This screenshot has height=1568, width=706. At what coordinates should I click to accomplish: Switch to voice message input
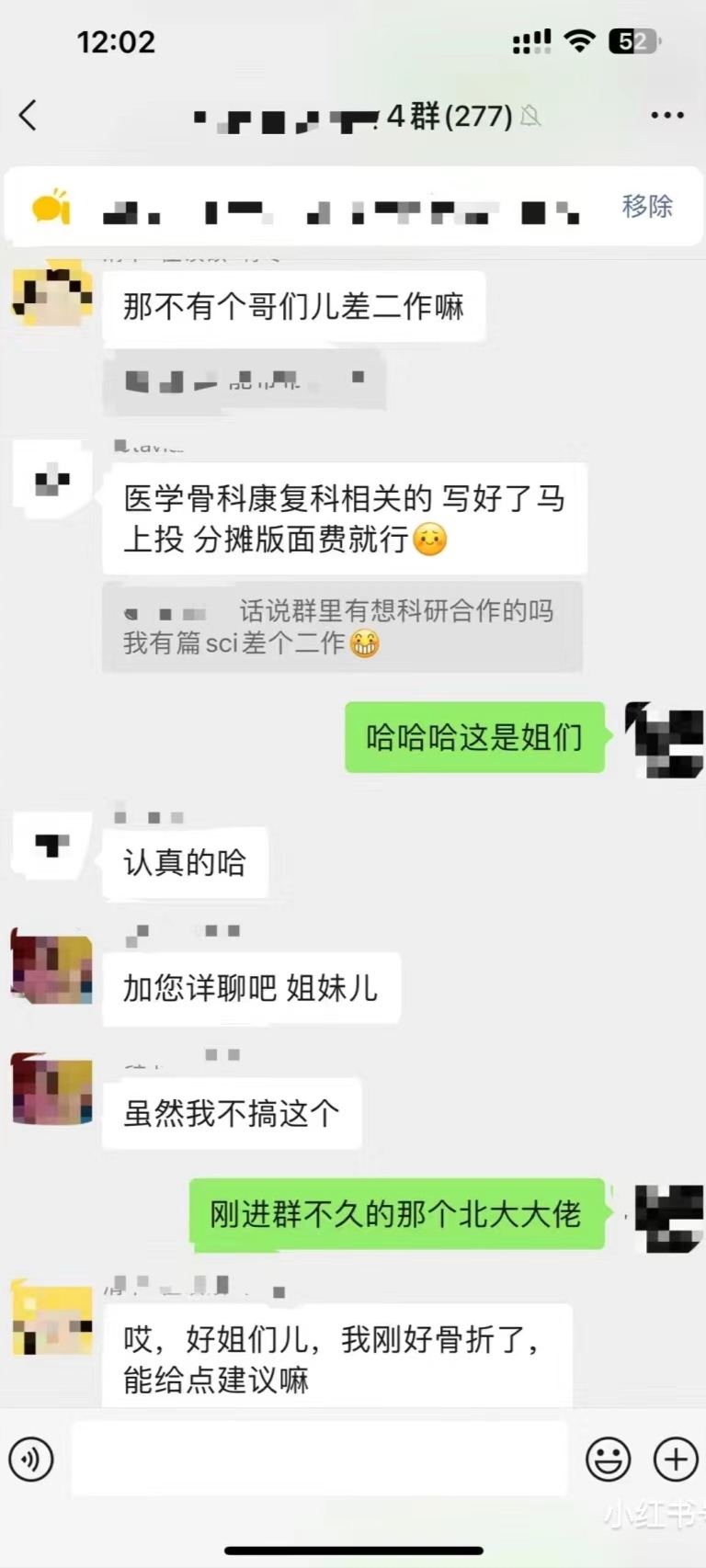coord(31,1459)
